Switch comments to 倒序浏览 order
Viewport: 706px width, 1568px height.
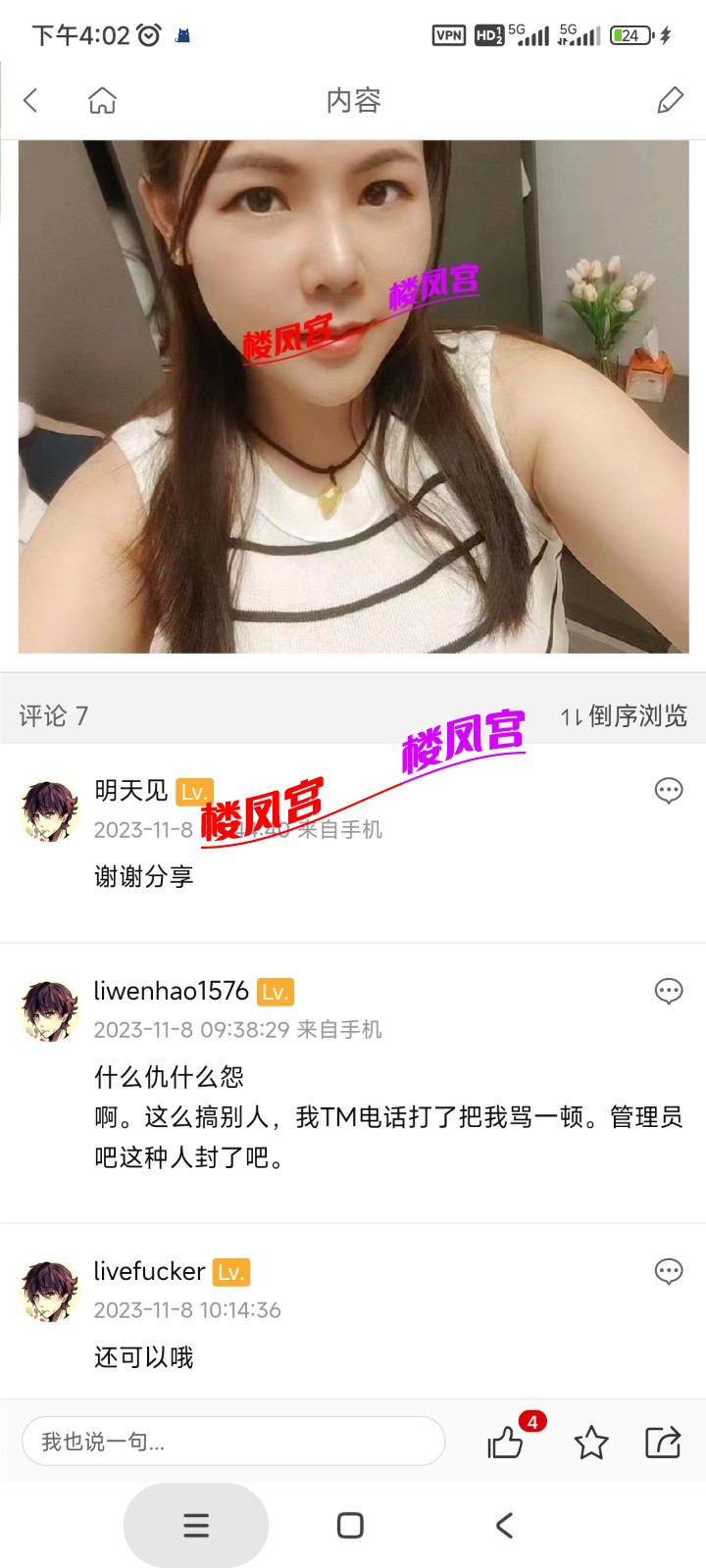click(624, 716)
